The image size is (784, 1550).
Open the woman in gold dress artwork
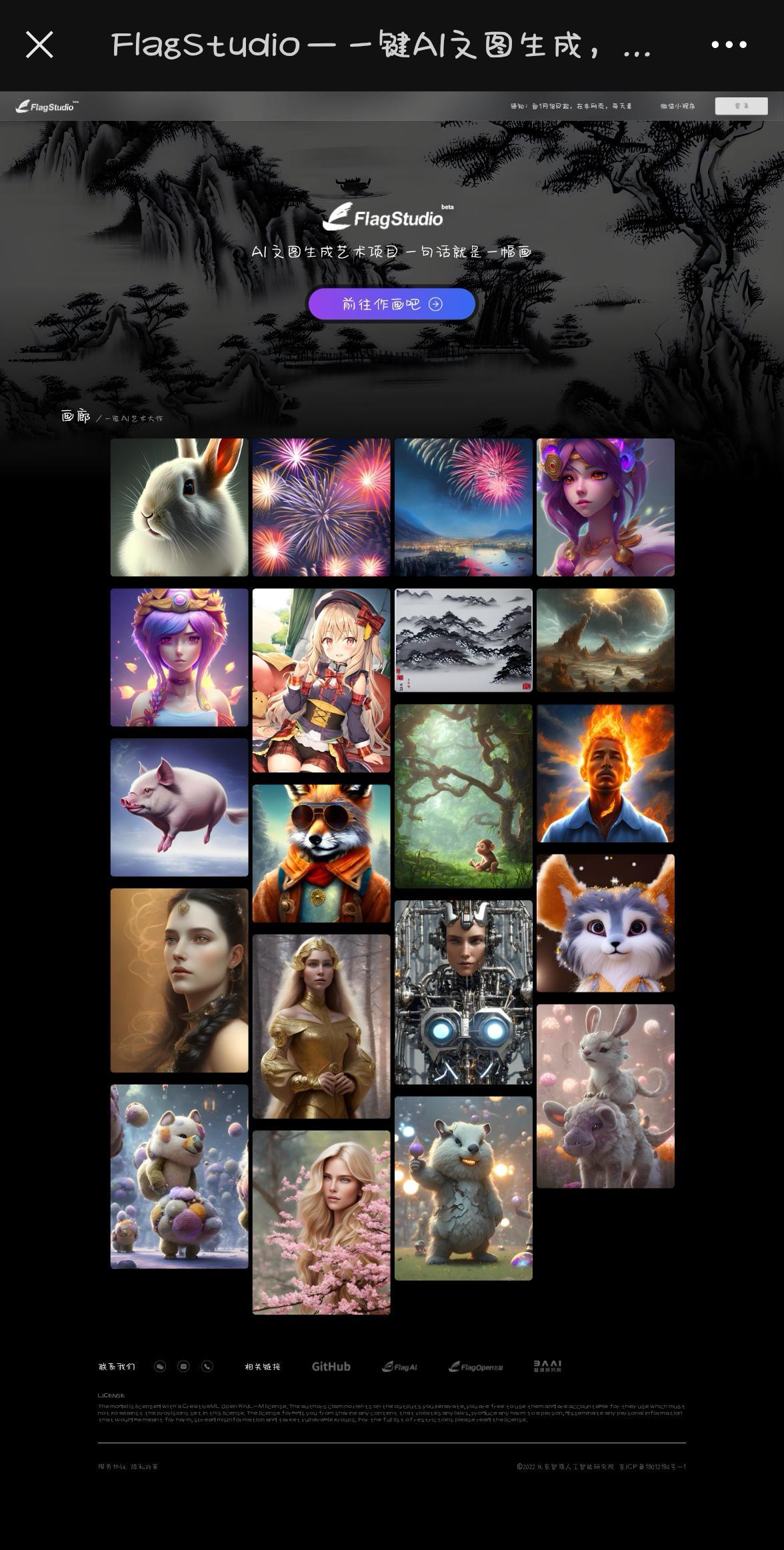pyautogui.click(x=321, y=1026)
